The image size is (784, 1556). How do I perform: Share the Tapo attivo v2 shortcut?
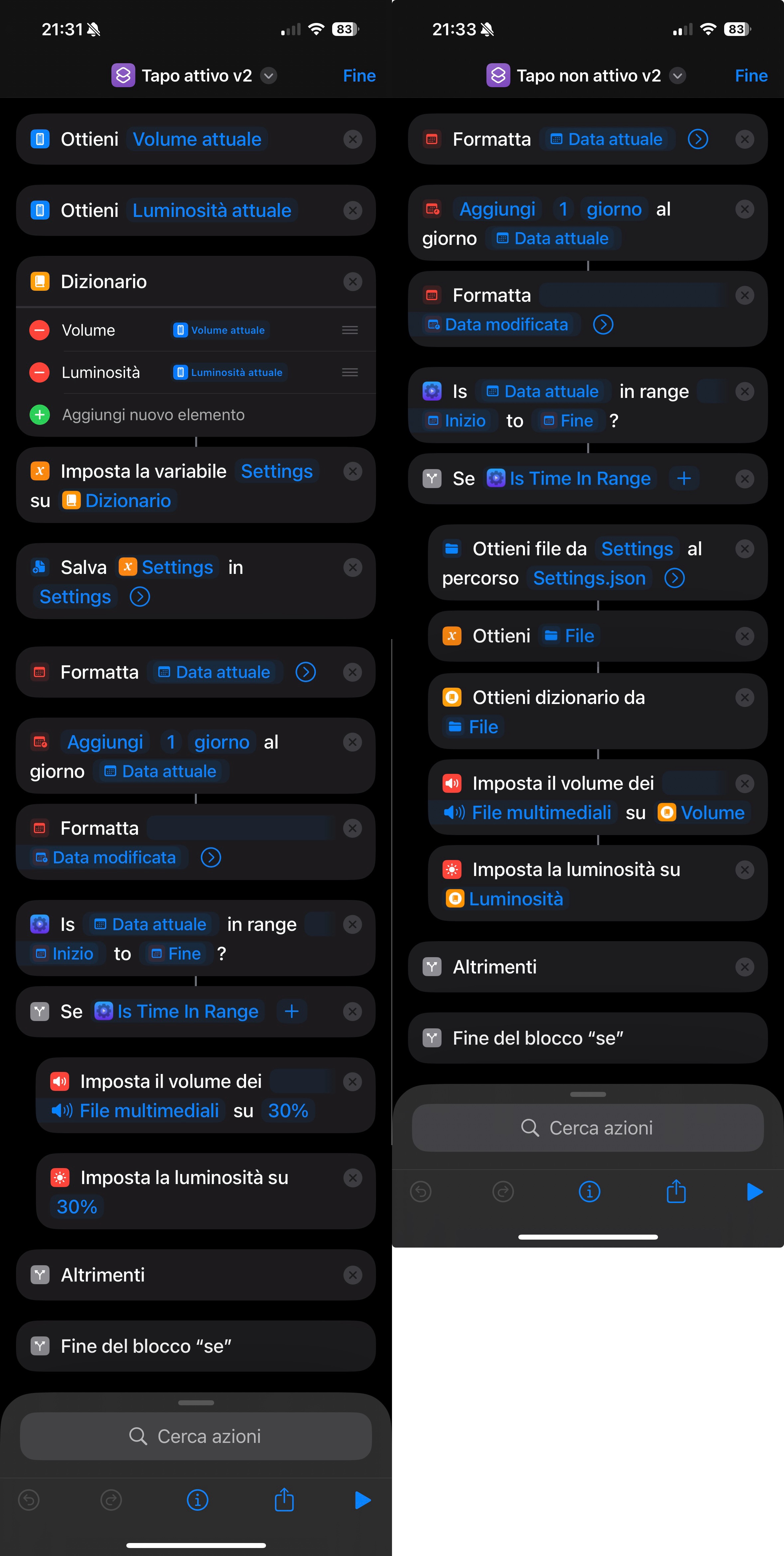point(284,1500)
